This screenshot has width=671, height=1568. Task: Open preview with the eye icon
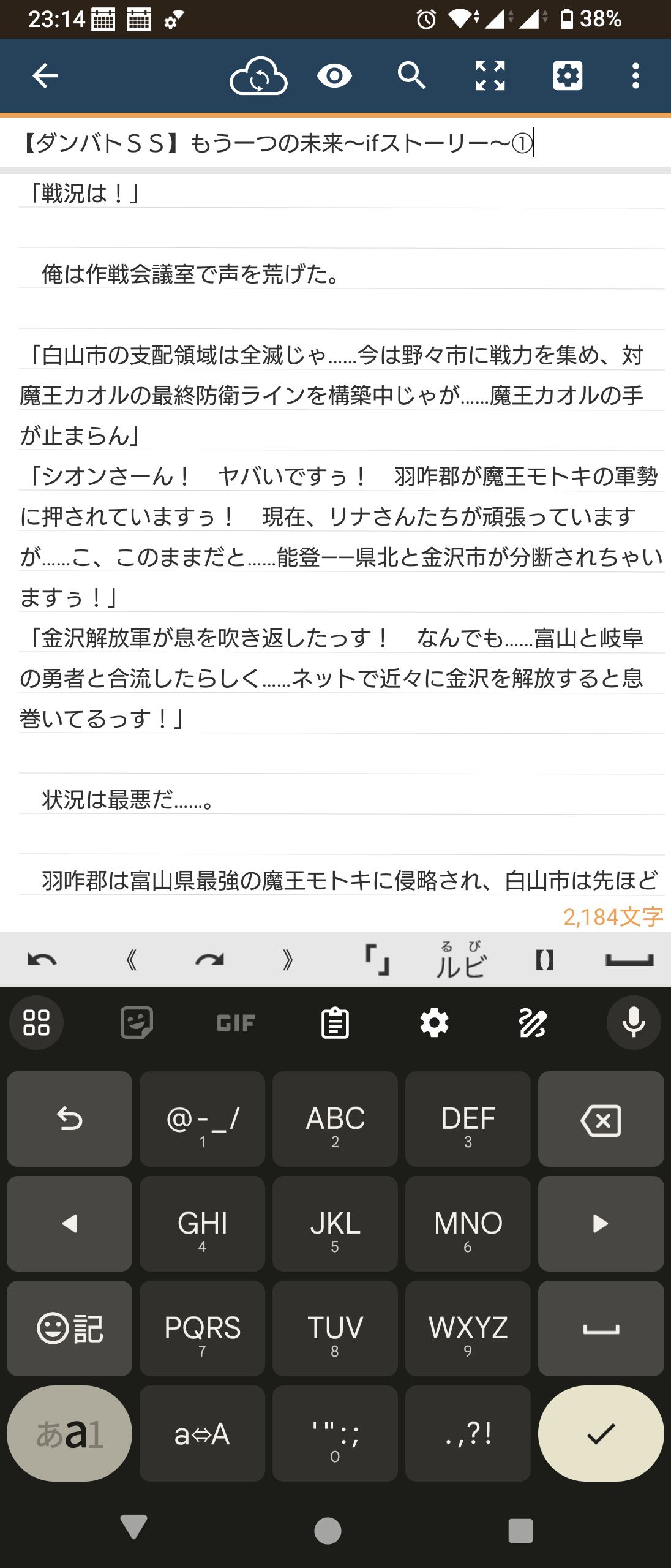[334, 76]
